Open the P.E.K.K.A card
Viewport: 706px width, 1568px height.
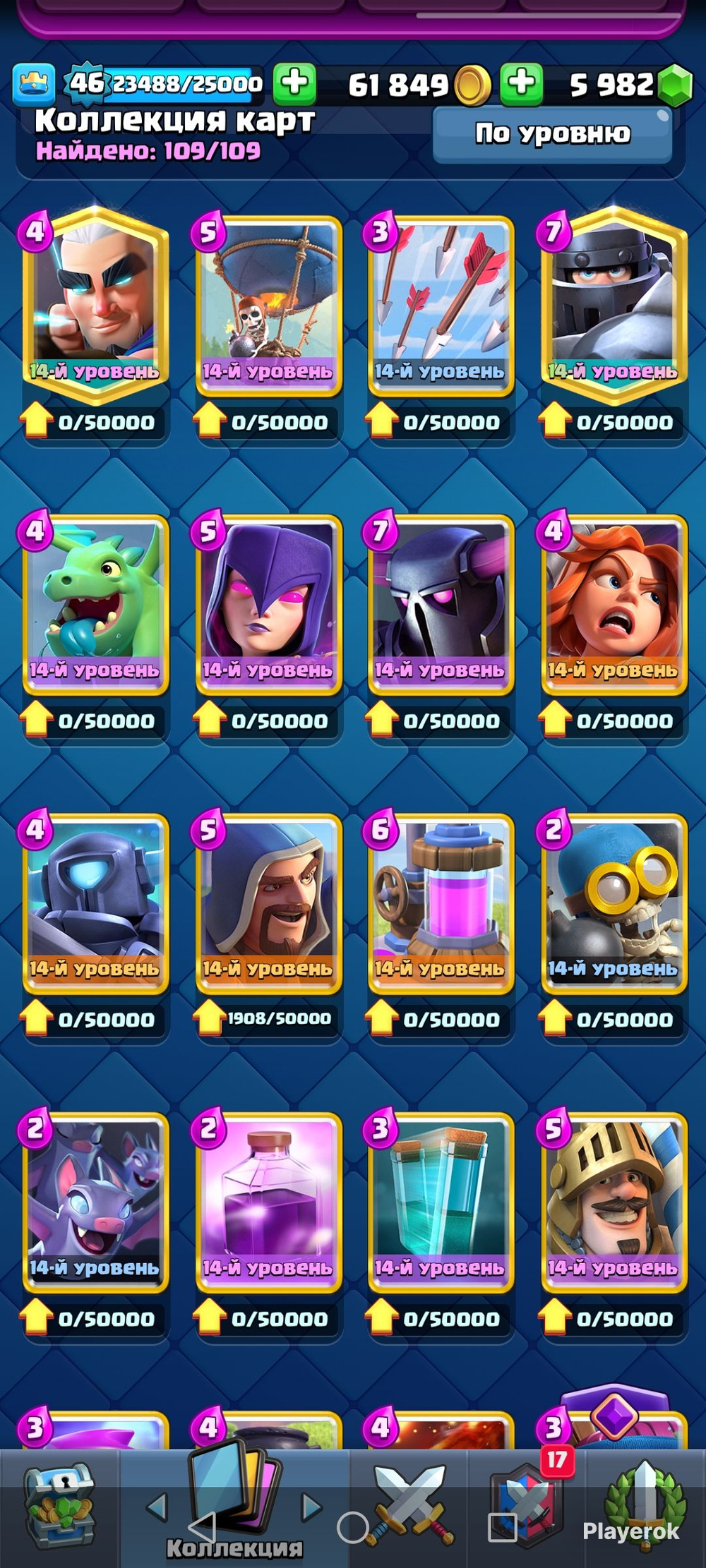pyautogui.click(x=441, y=605)
